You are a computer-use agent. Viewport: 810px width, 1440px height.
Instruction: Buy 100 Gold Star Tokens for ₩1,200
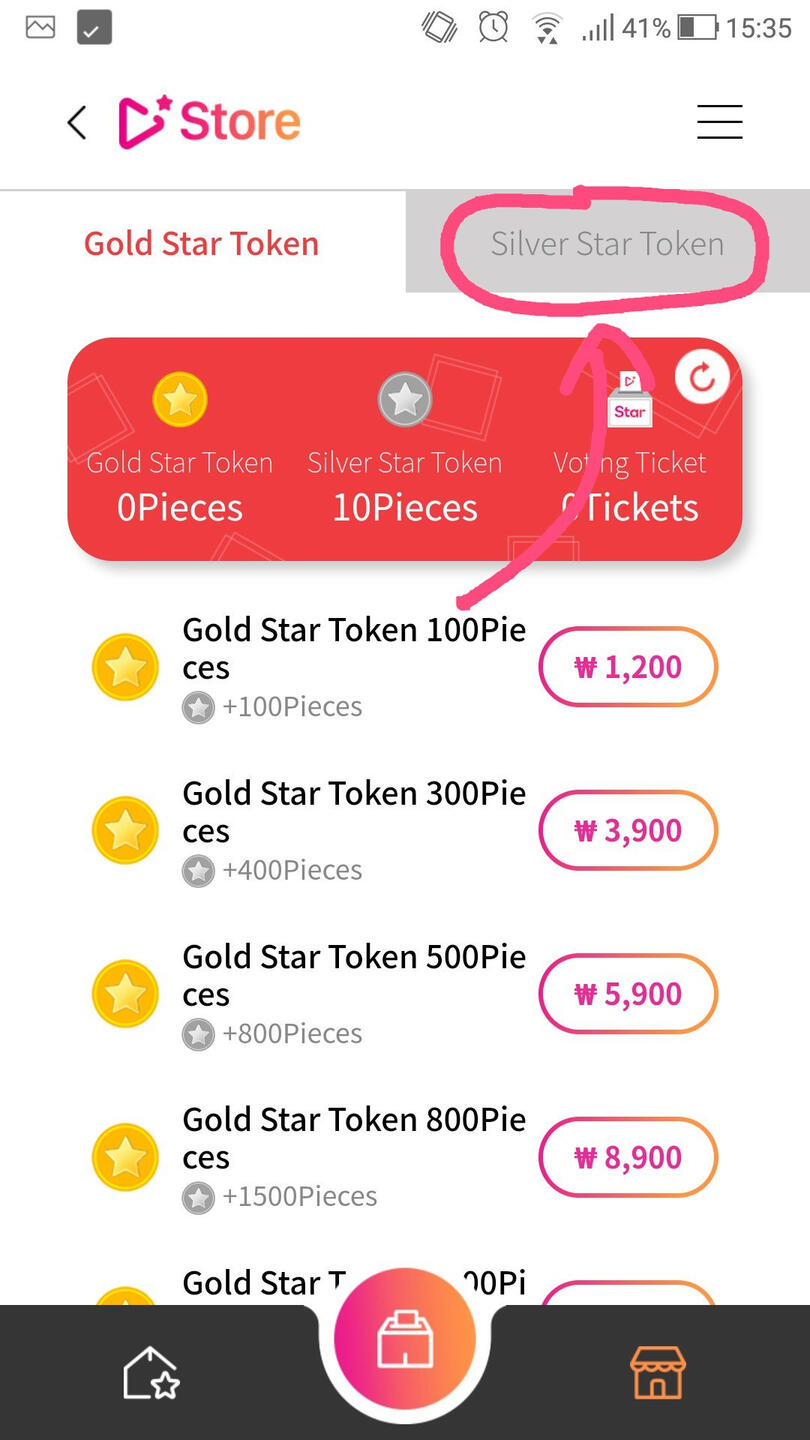coord(628,667)
